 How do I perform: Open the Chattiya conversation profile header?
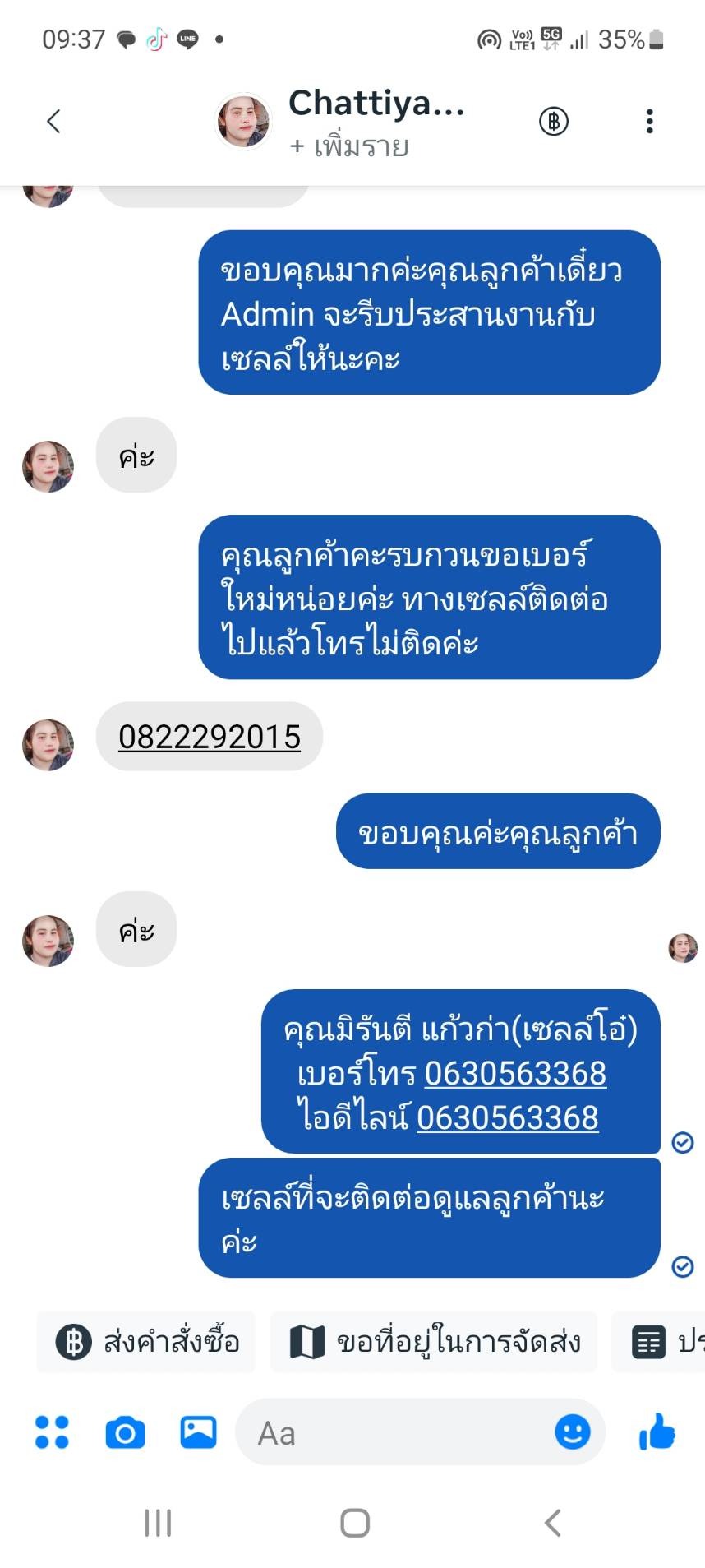[x=341, y=122]
